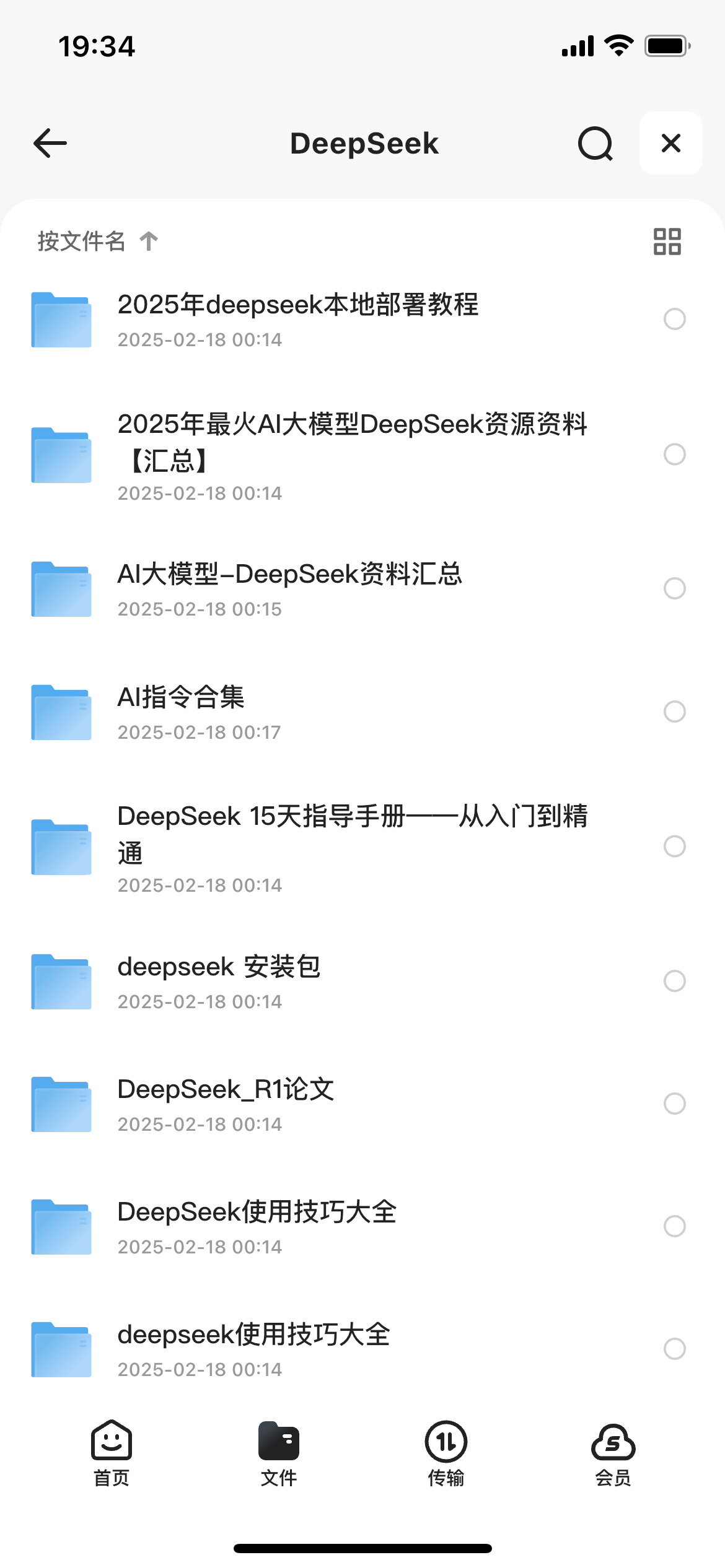The image size is (725, 1568).
Task: Switch to grid view layout
Action: 667,241
